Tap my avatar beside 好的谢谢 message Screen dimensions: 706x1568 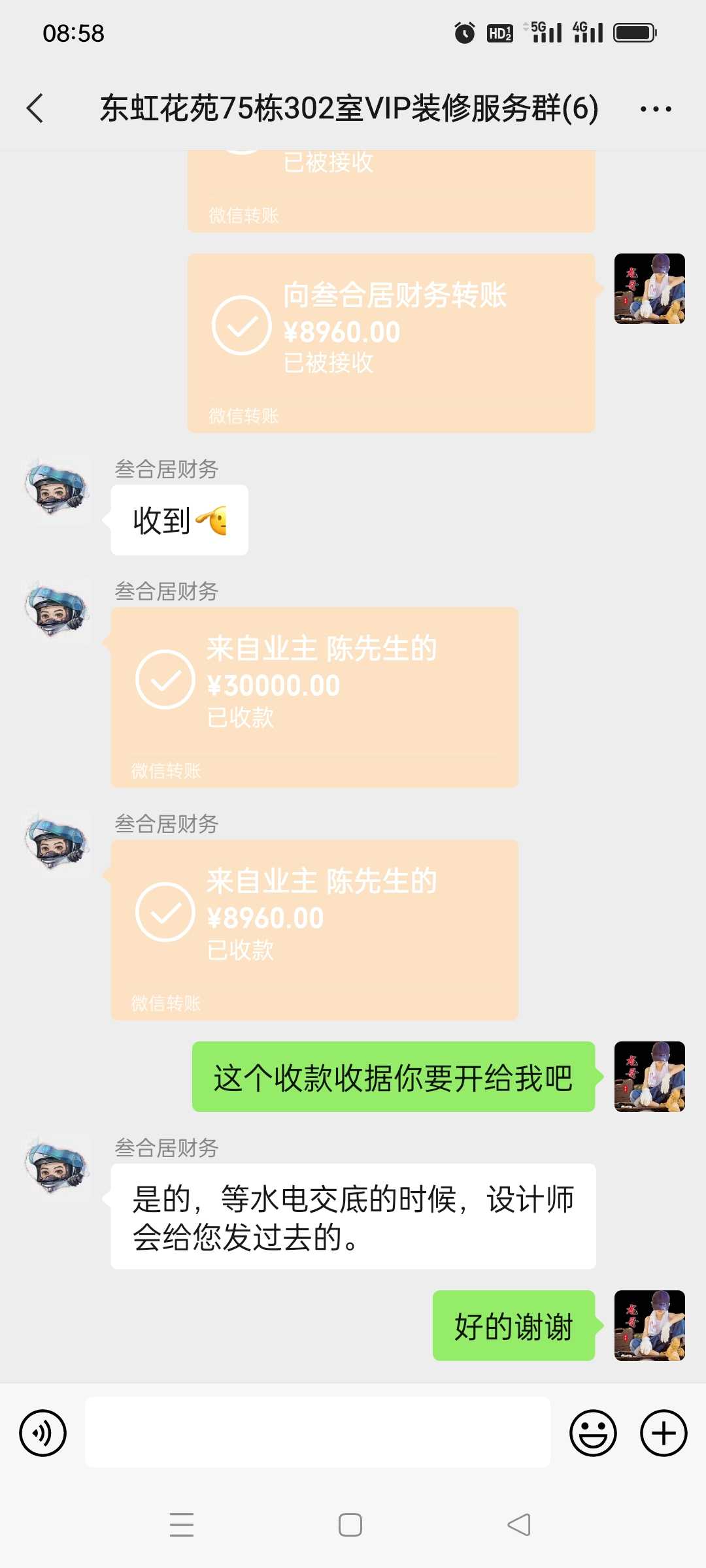pyautogui.click(x=649, y=1325)
